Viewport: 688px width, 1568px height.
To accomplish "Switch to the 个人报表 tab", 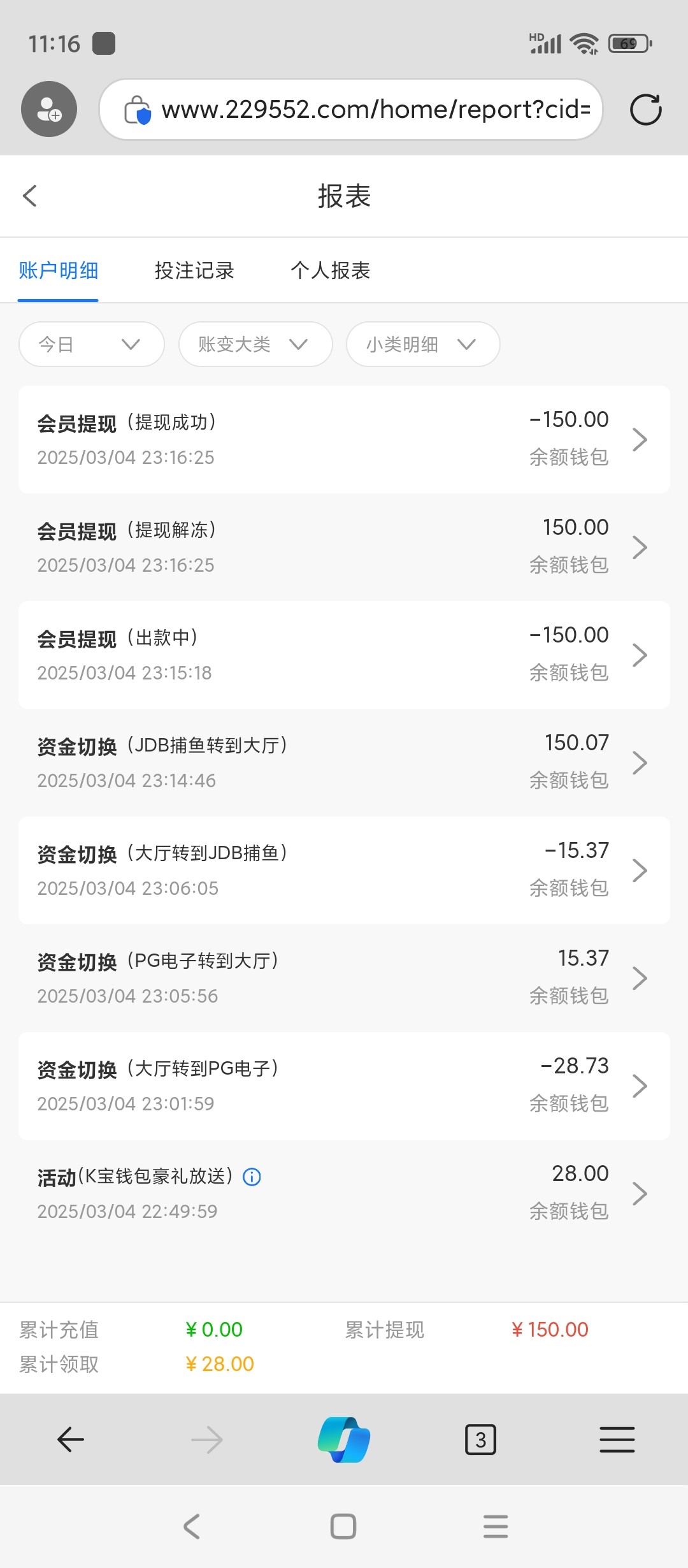I will tap(331, 270).
